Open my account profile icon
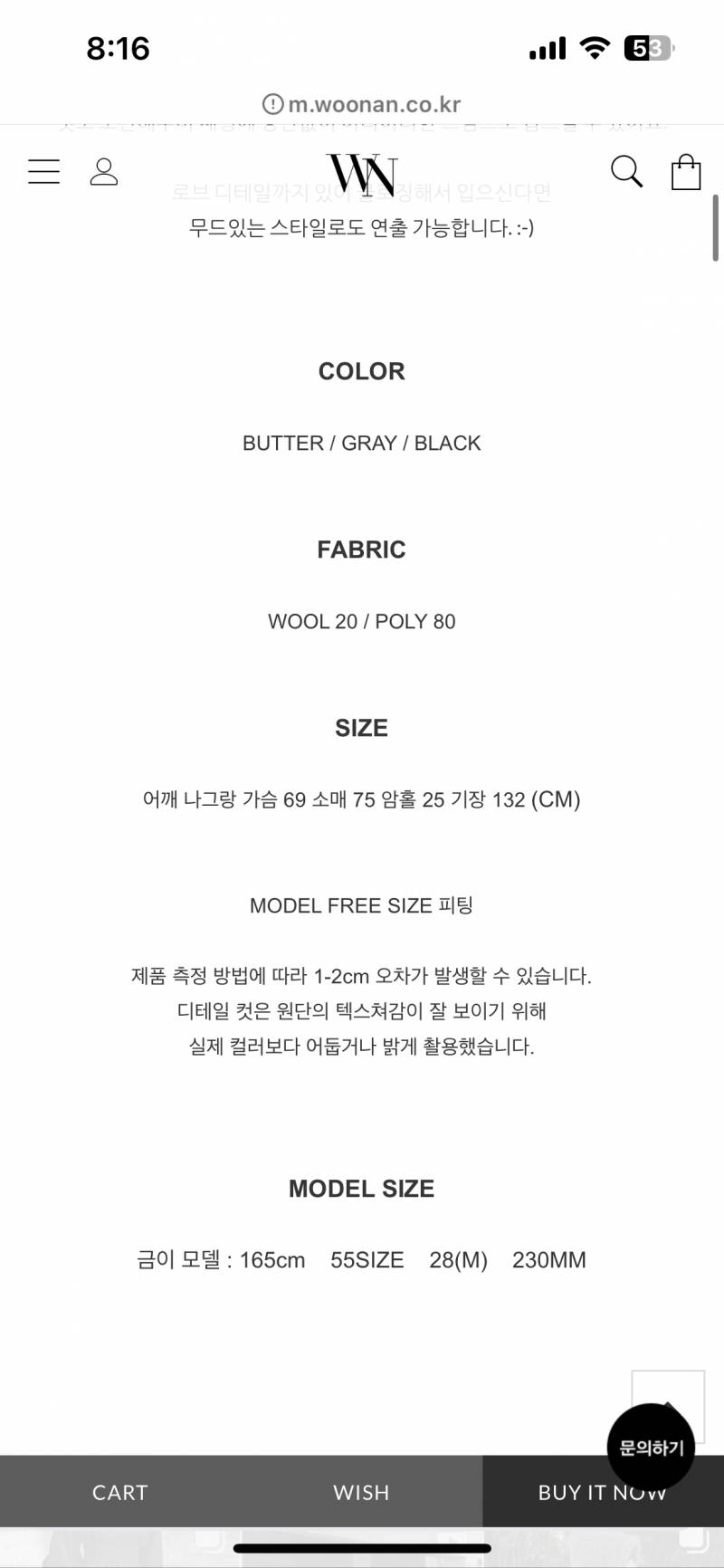 tap(104, 171)
